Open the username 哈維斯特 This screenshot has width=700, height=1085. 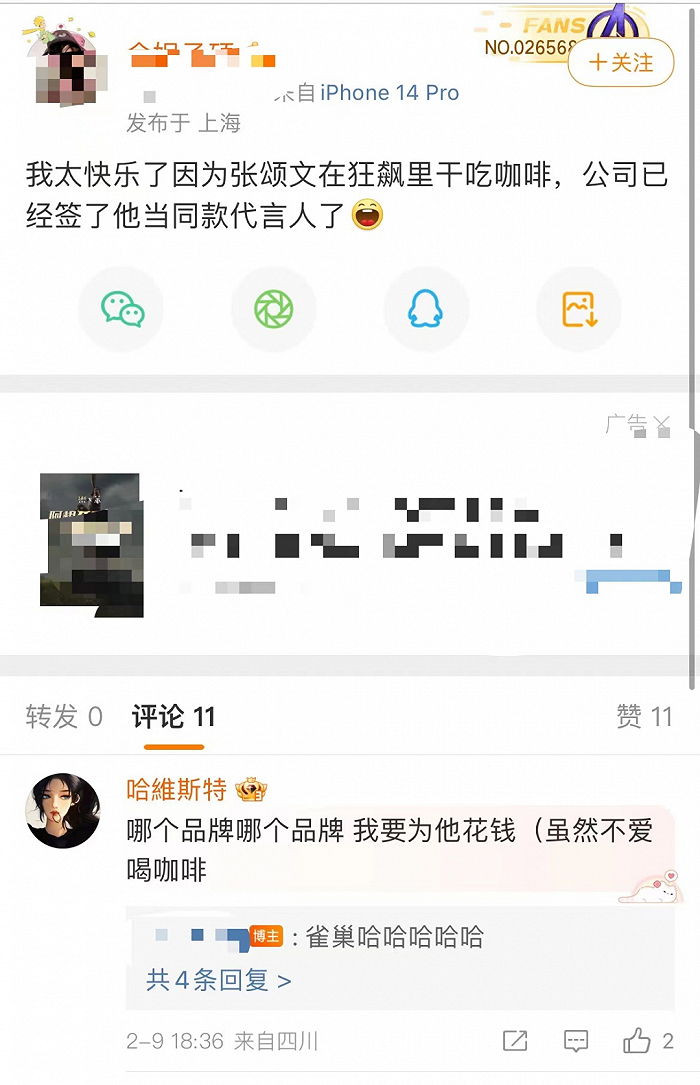click(x=176, y=790)
